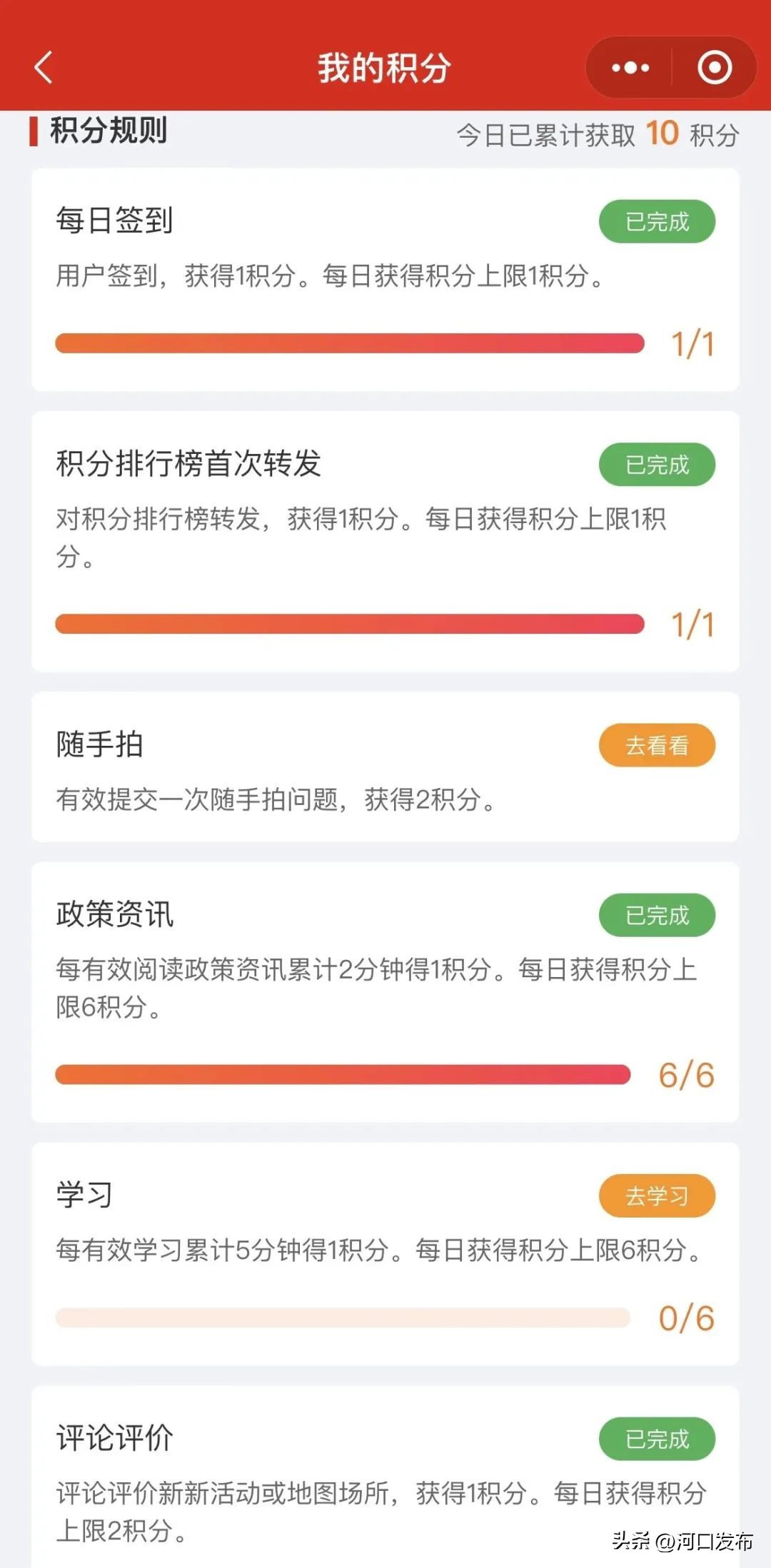Tap the 已完成 badge on 积分排行榜首次转发
771x1568 pixels.
coord(655,464)
